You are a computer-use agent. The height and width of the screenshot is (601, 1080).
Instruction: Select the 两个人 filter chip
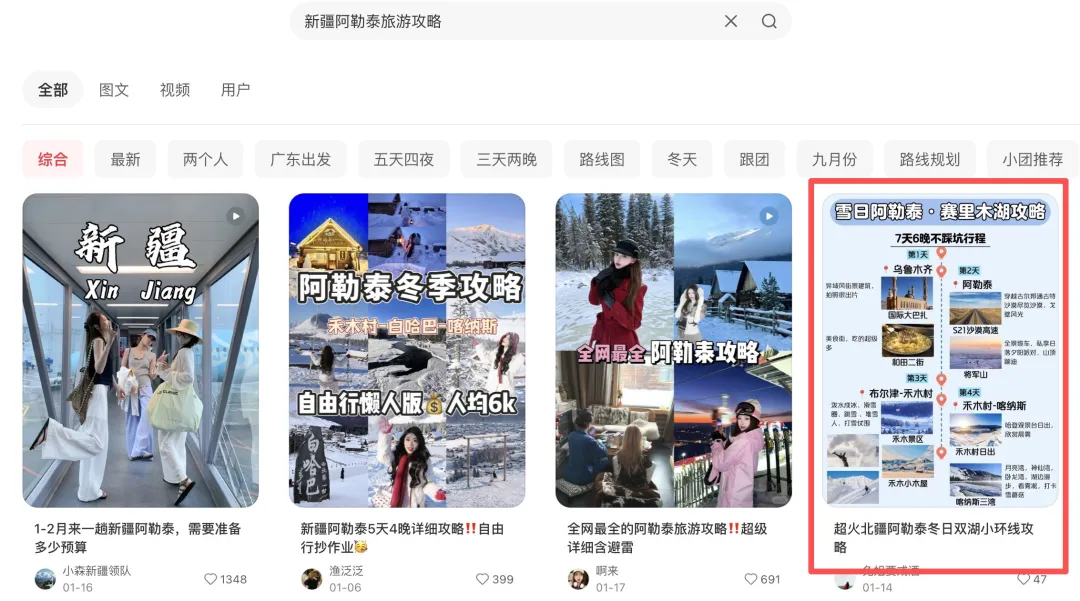tap(206, 159)
